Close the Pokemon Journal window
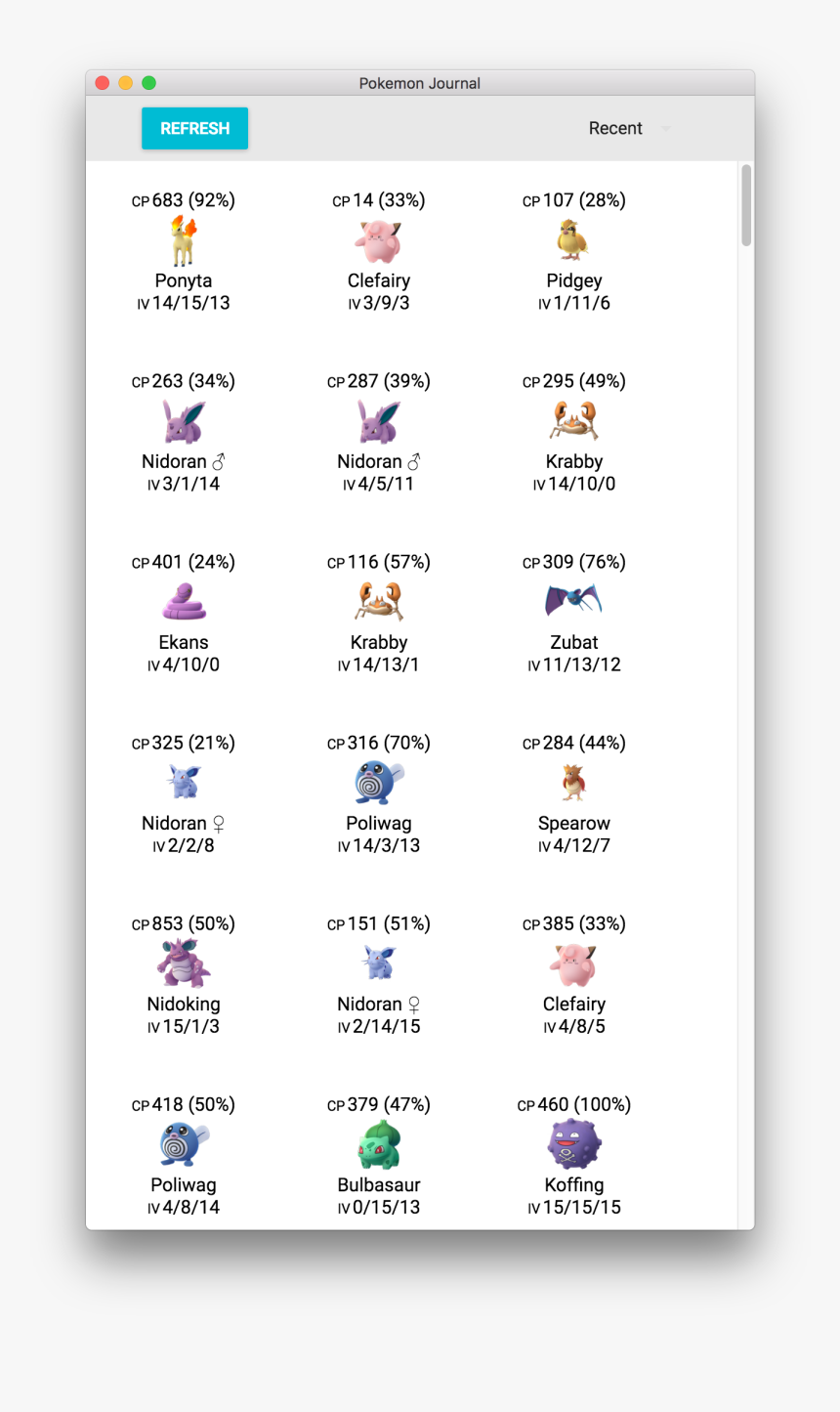 pos(102,83)
